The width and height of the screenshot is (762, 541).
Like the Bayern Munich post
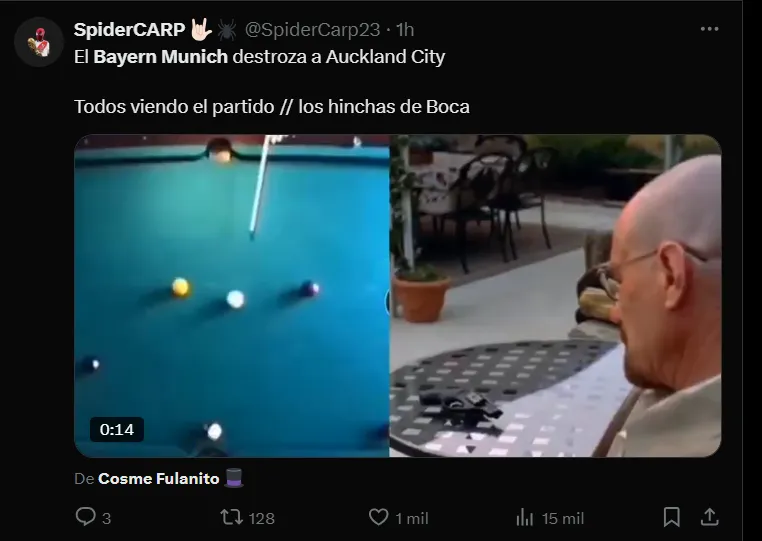pyautogui.click(x=379, y=517)
